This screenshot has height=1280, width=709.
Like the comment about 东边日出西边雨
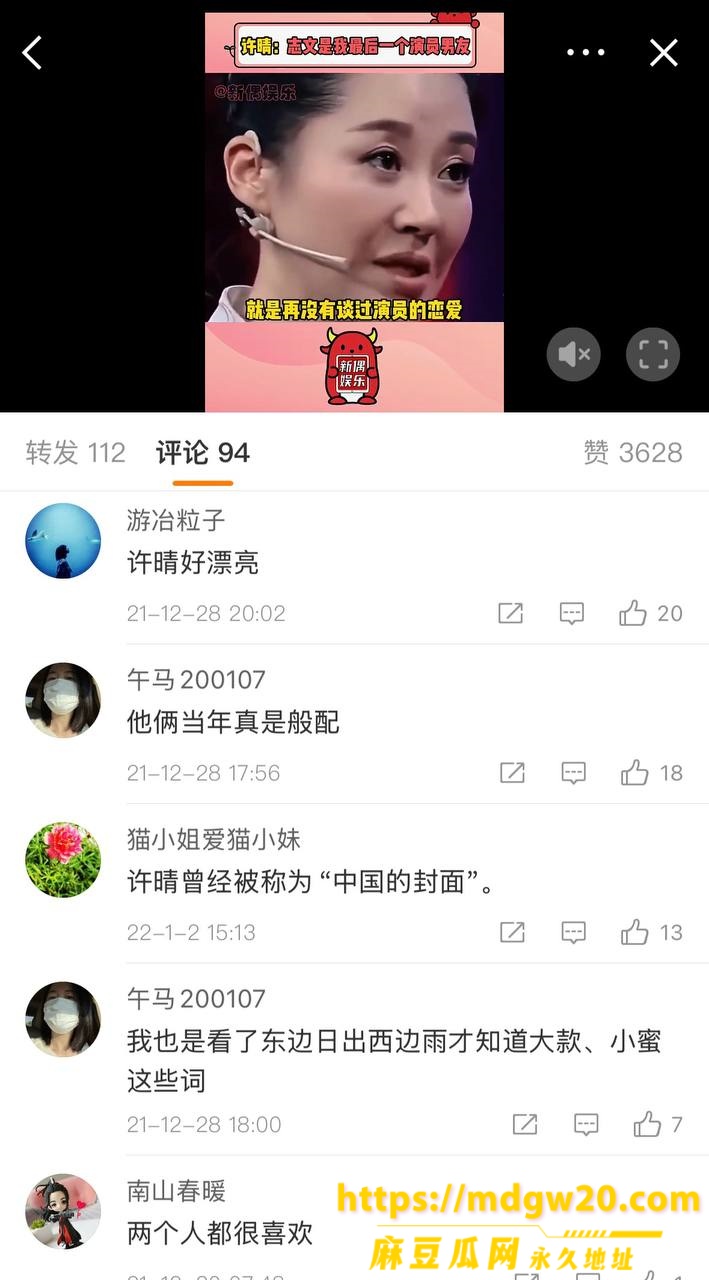click(658, 1124)
